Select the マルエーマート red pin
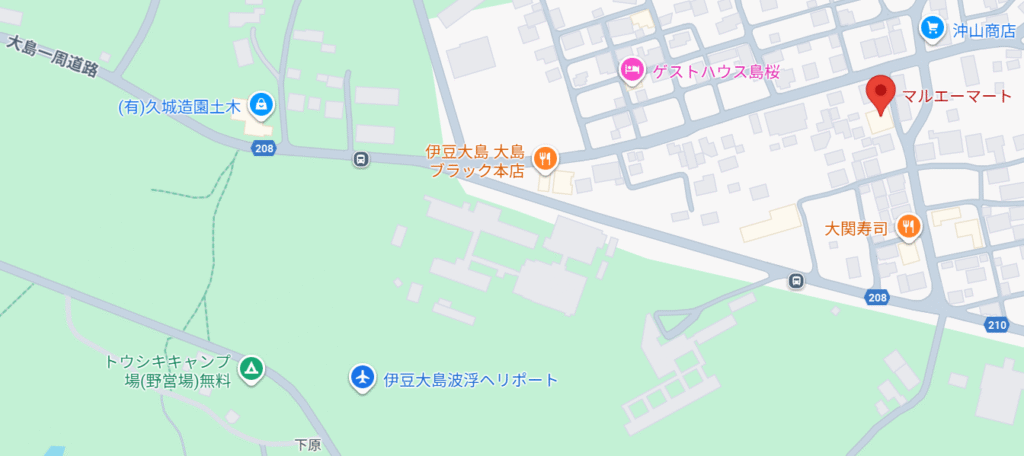The height and width of the screenshot is (456, 1024). (880, 95)
